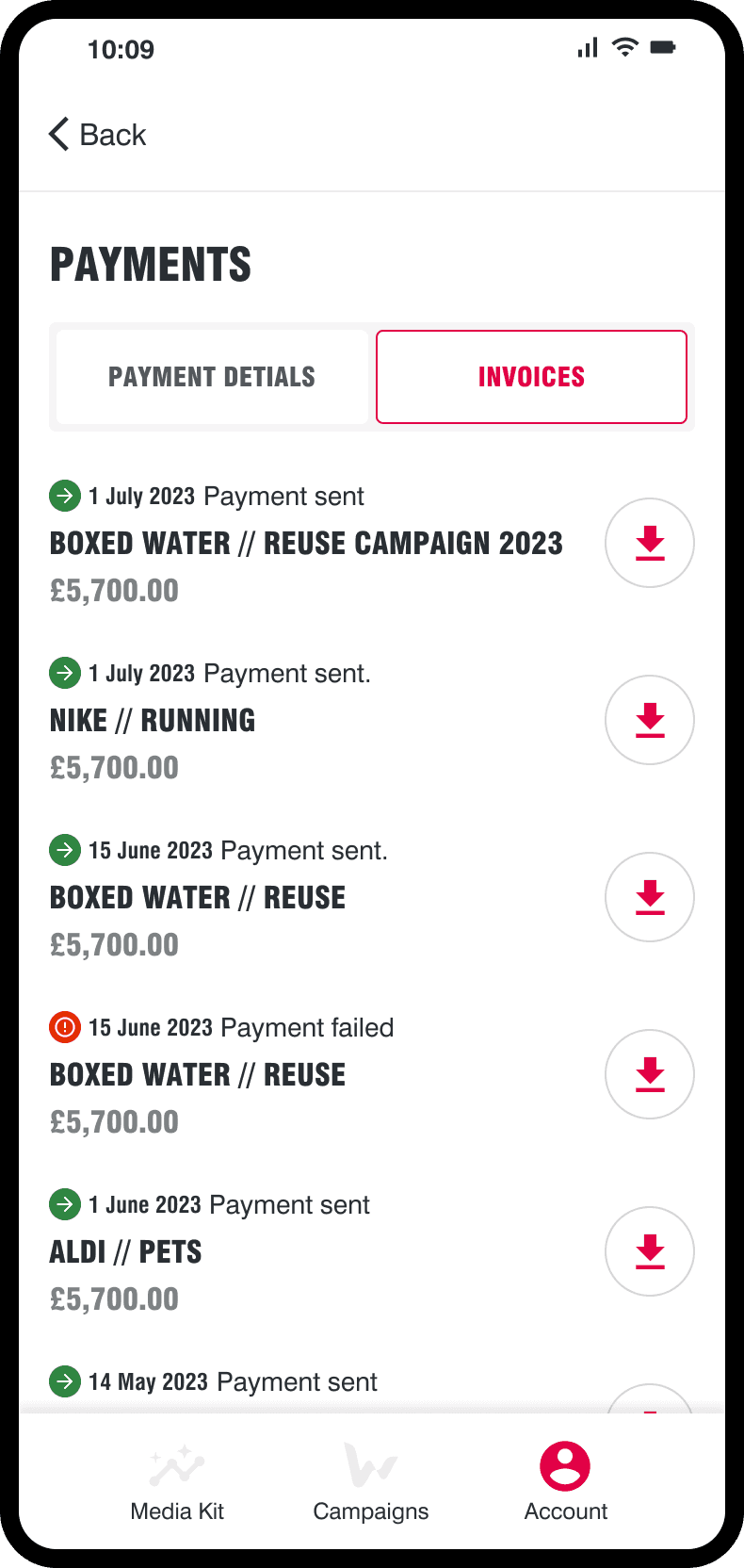The width and height of the screenshot is (744, 1568).
Task: Download the Reuse Campaign 2023 invoice
Action: [x=649, y=543]
